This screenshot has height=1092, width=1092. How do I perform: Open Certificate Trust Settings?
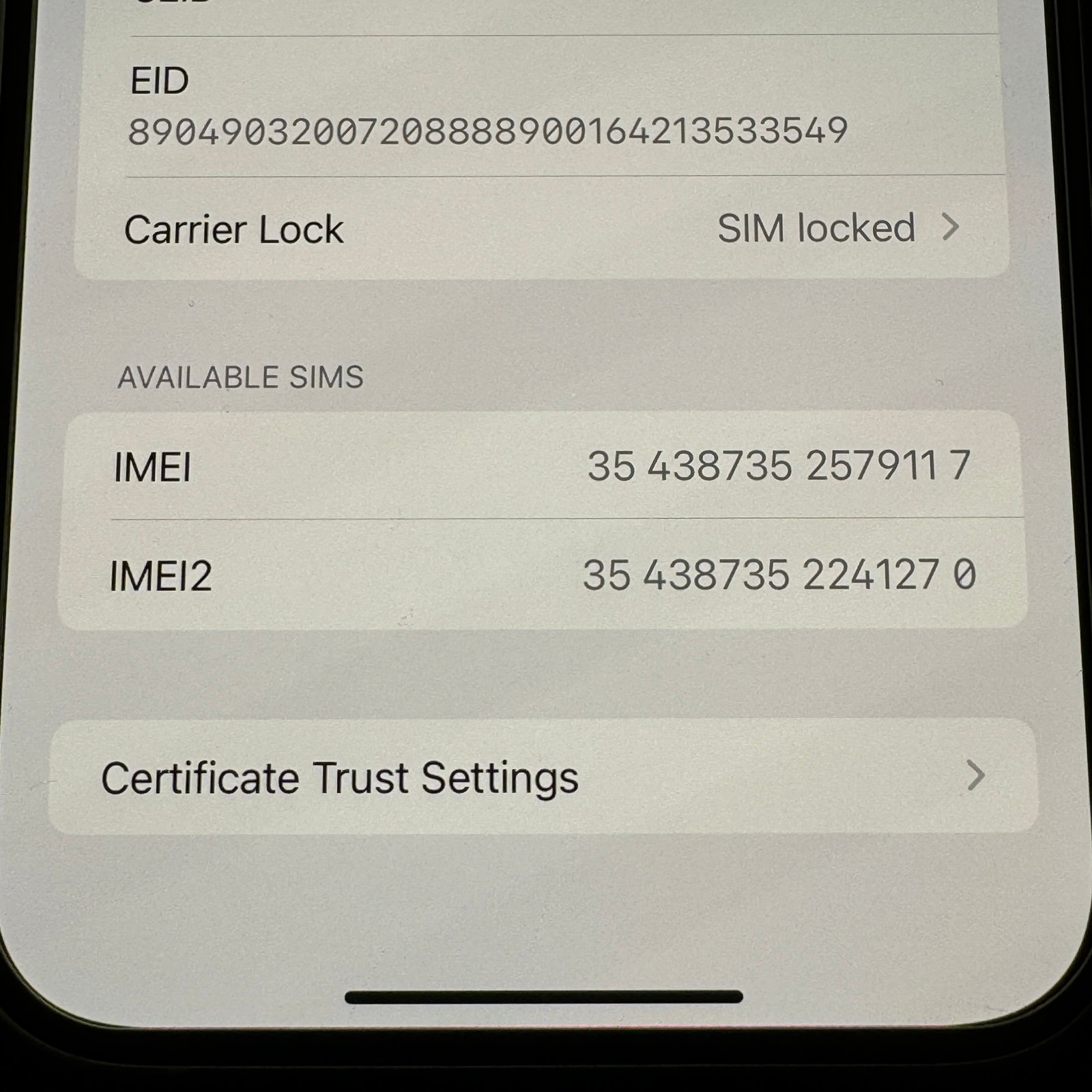[x=543, y=777]
